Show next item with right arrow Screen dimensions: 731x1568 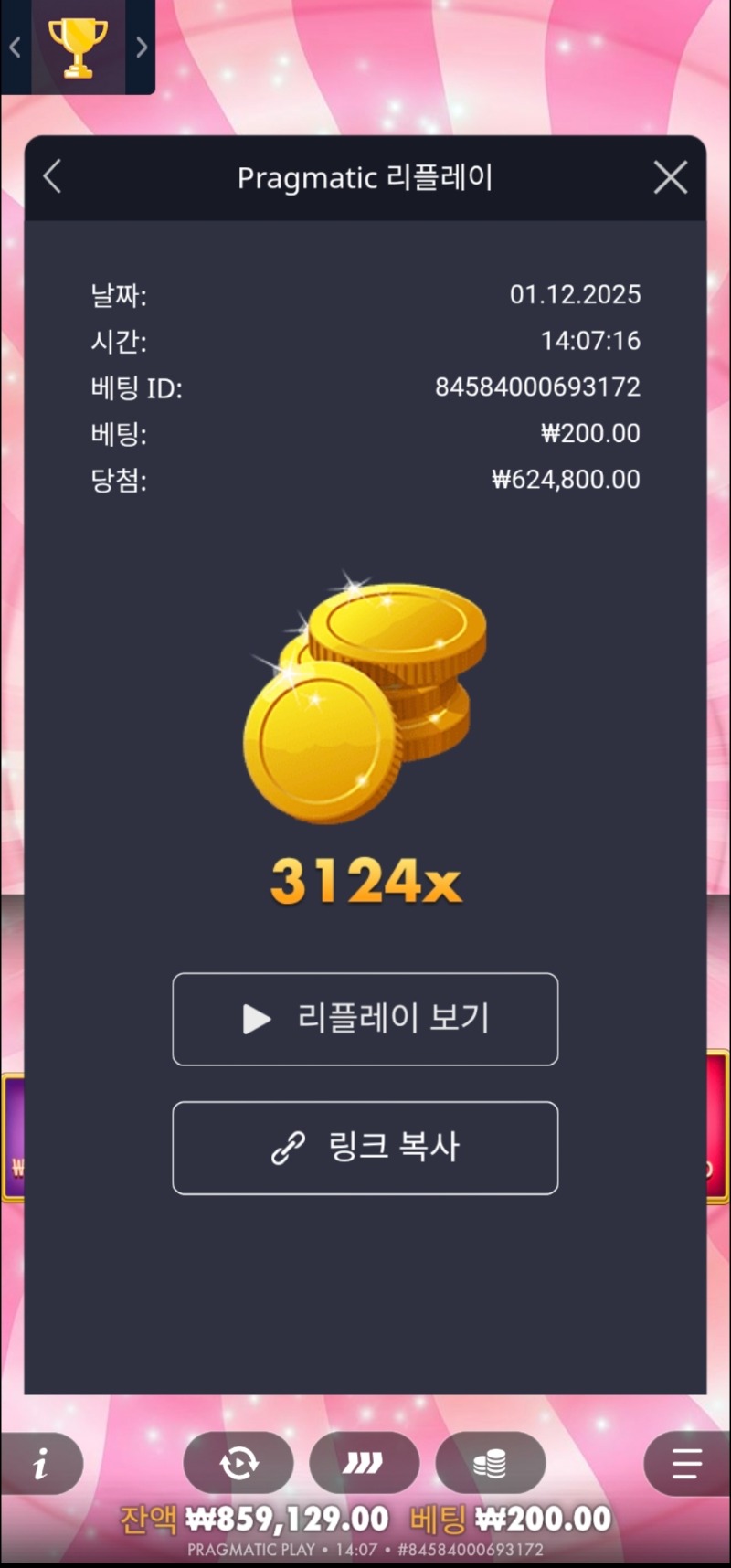tap(141, 47)
